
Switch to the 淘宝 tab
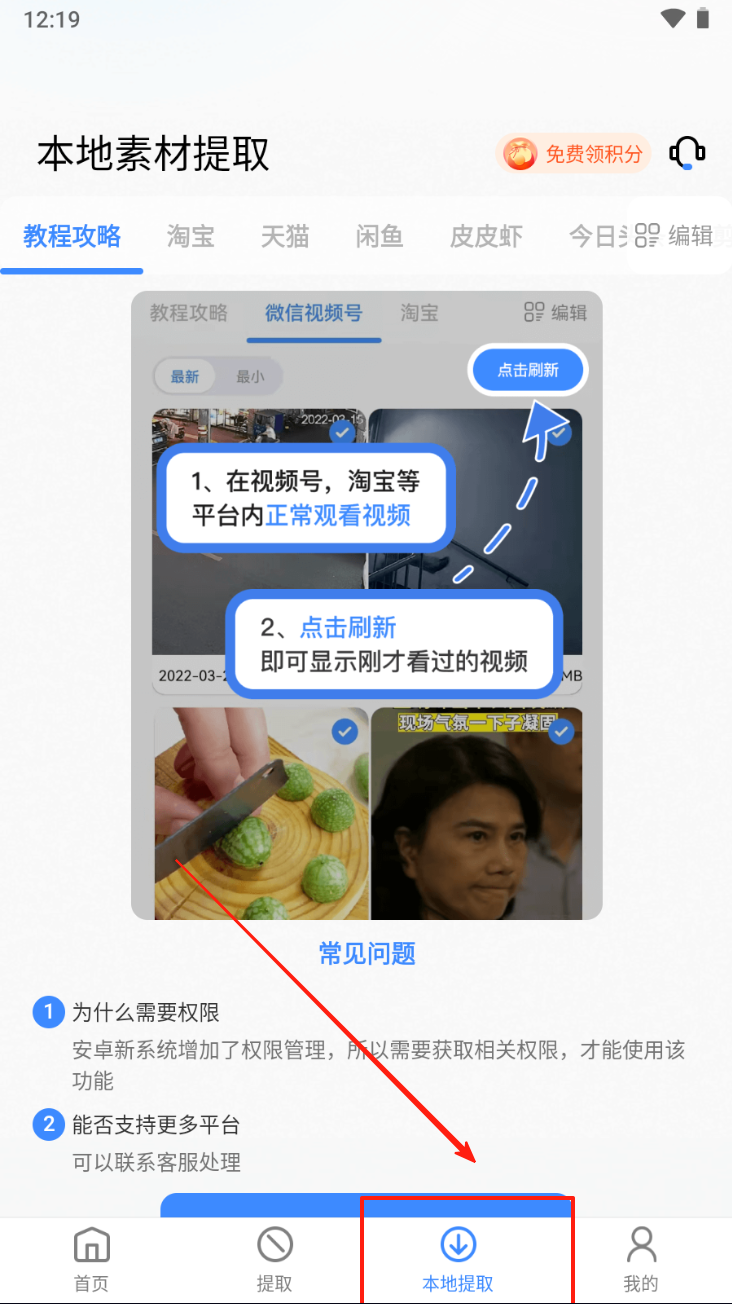(x=191, y=237)
